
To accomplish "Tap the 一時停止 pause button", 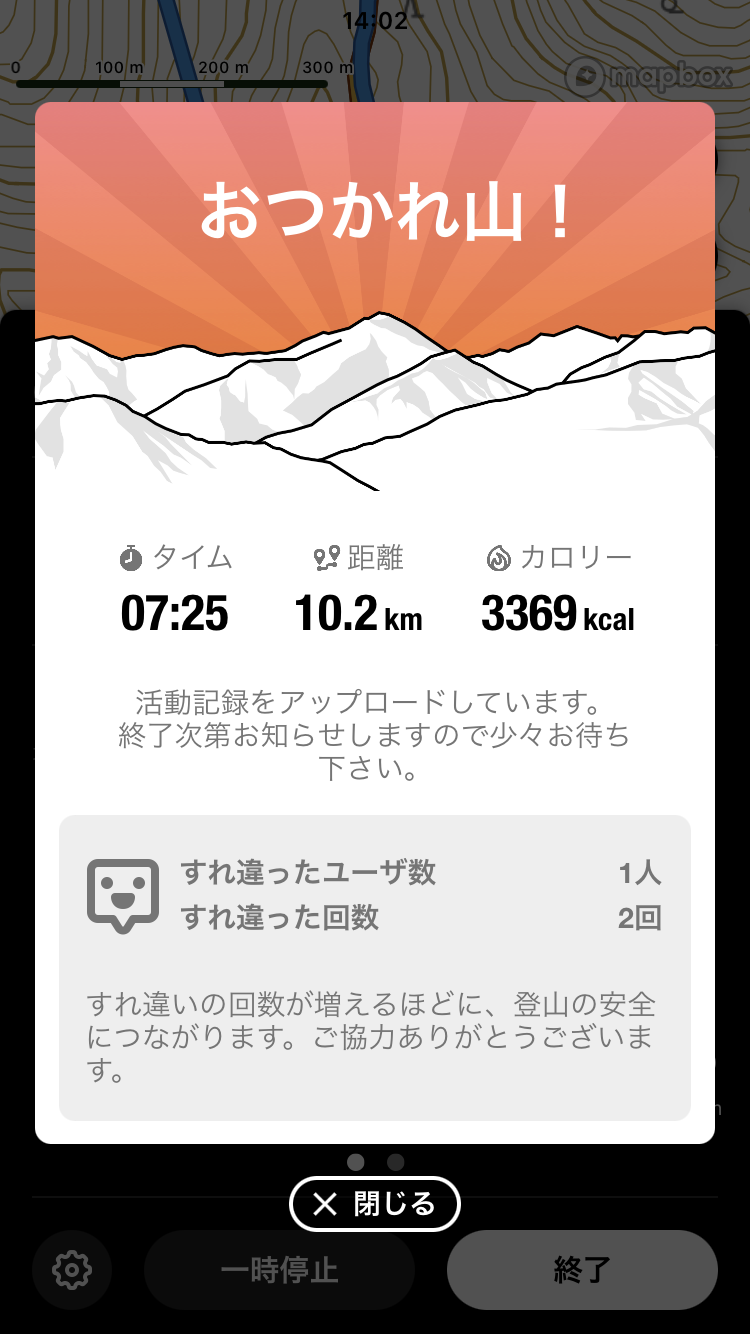I will (x=280, y=1270).
